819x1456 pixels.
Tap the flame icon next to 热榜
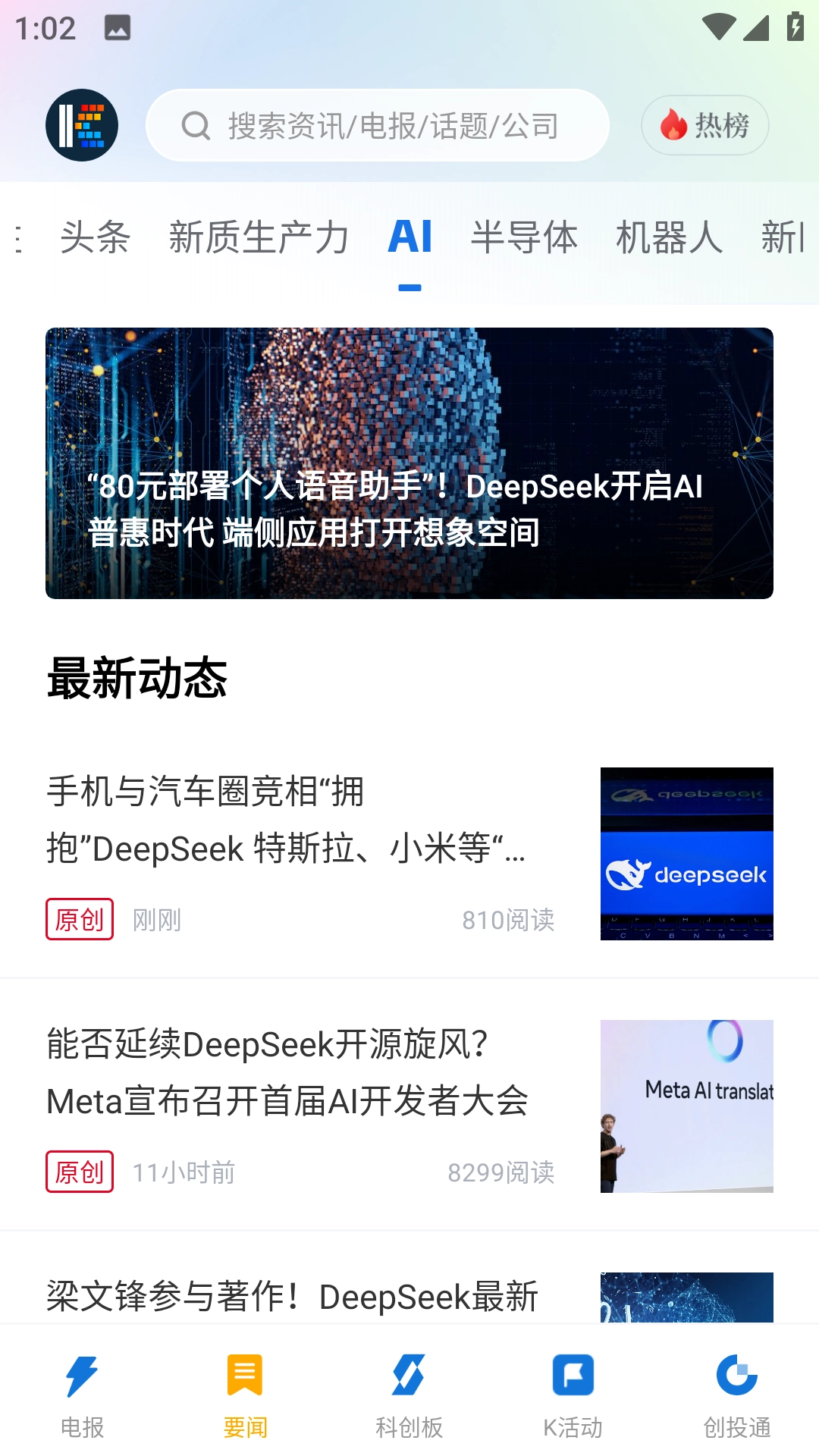coord(672,125)
